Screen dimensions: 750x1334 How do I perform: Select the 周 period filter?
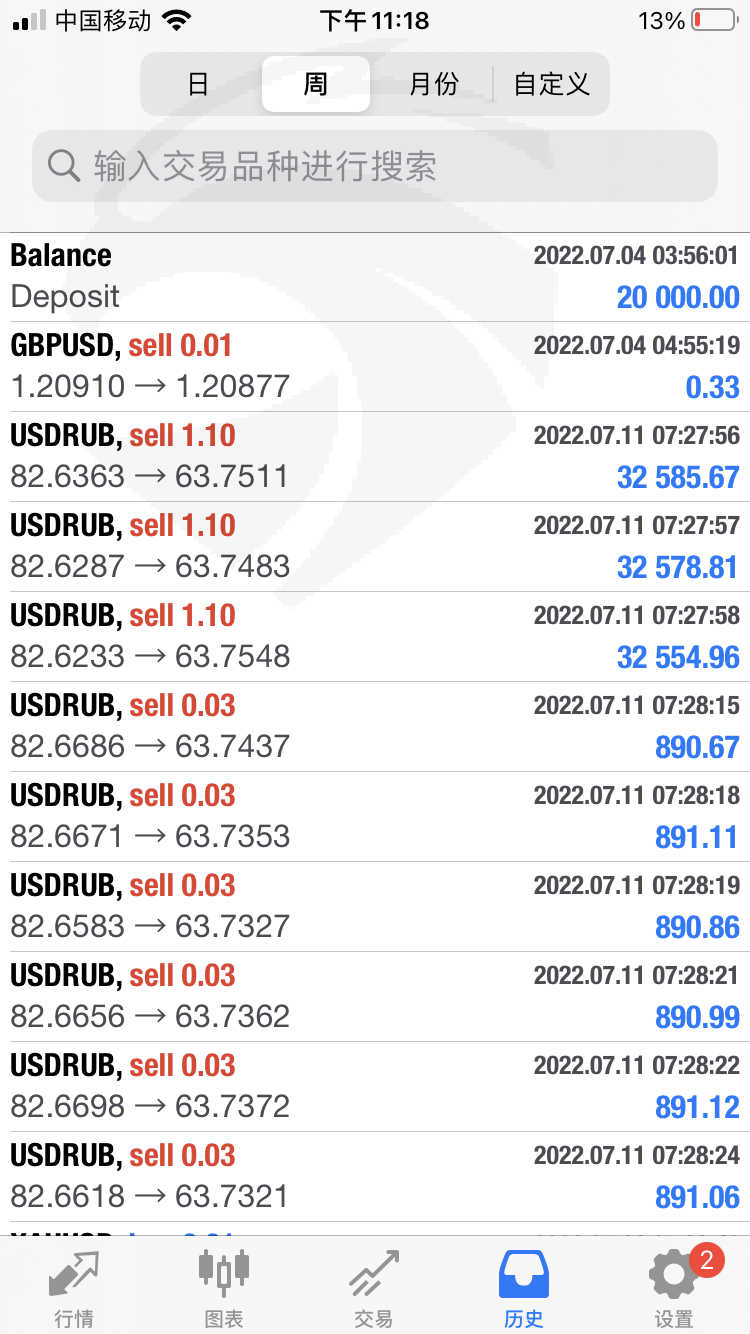click(316, 84)
